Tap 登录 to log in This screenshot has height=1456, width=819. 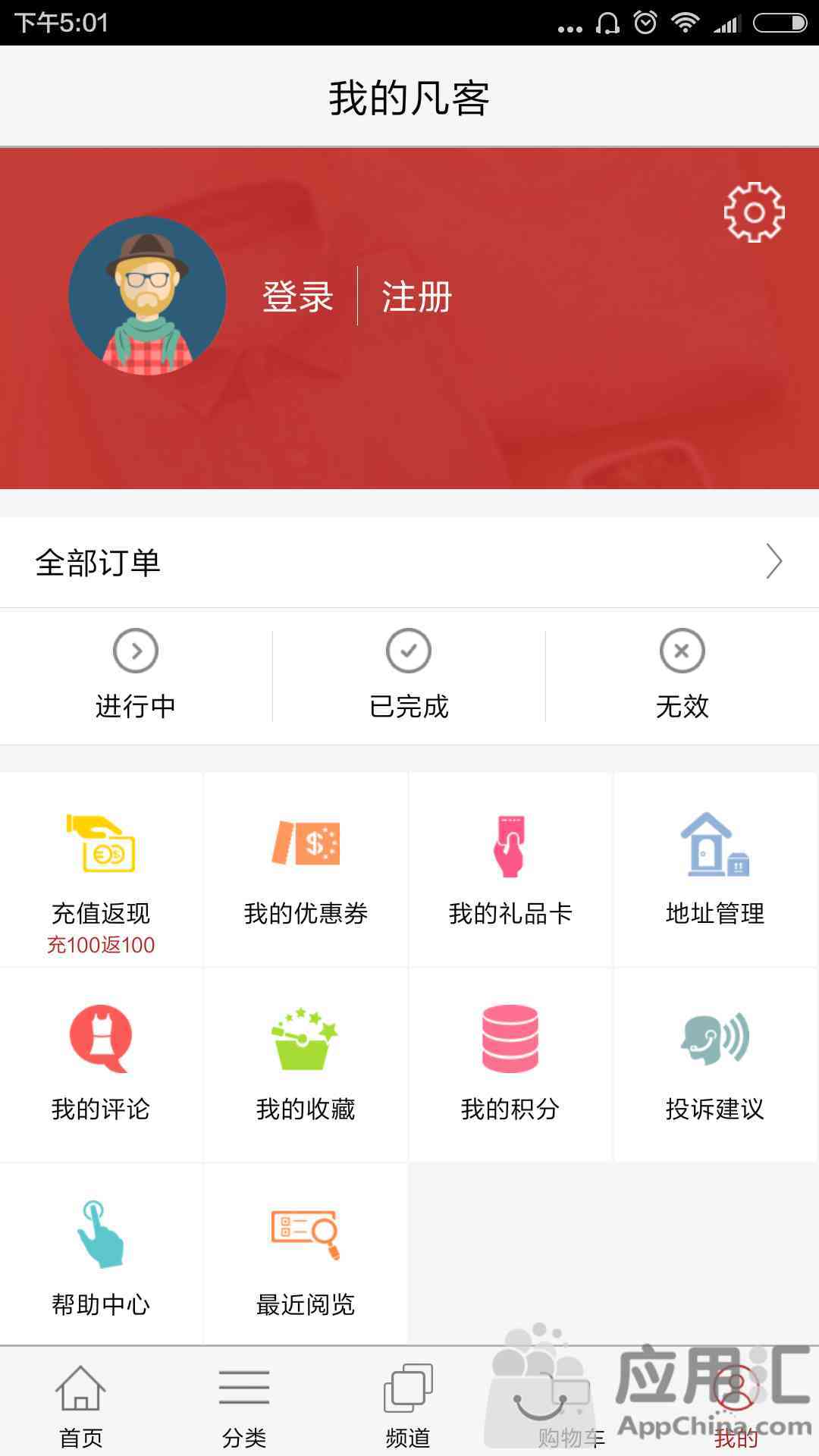click(x=297, y=297)
